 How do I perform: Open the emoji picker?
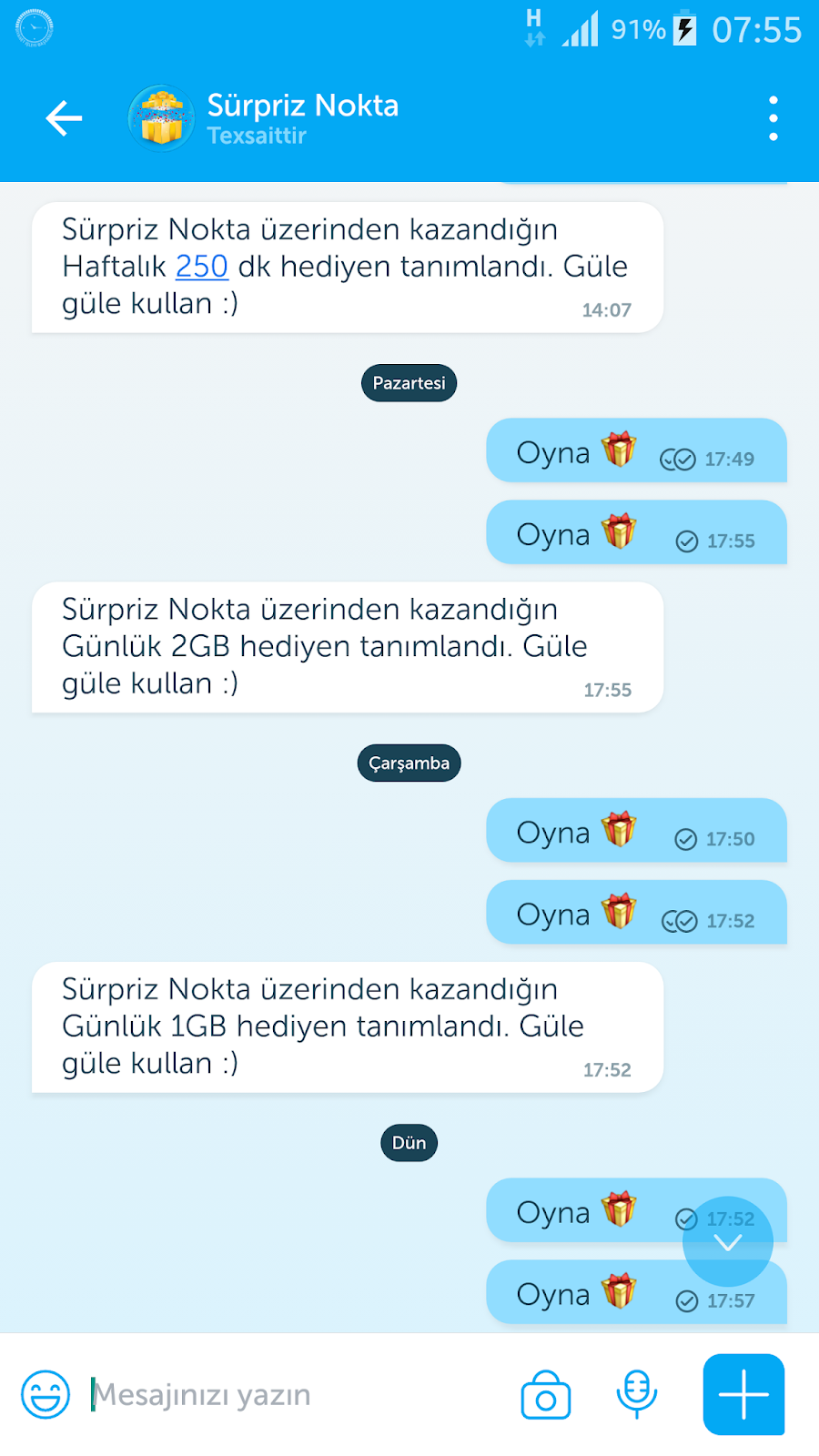click(x=45, y=1394)
